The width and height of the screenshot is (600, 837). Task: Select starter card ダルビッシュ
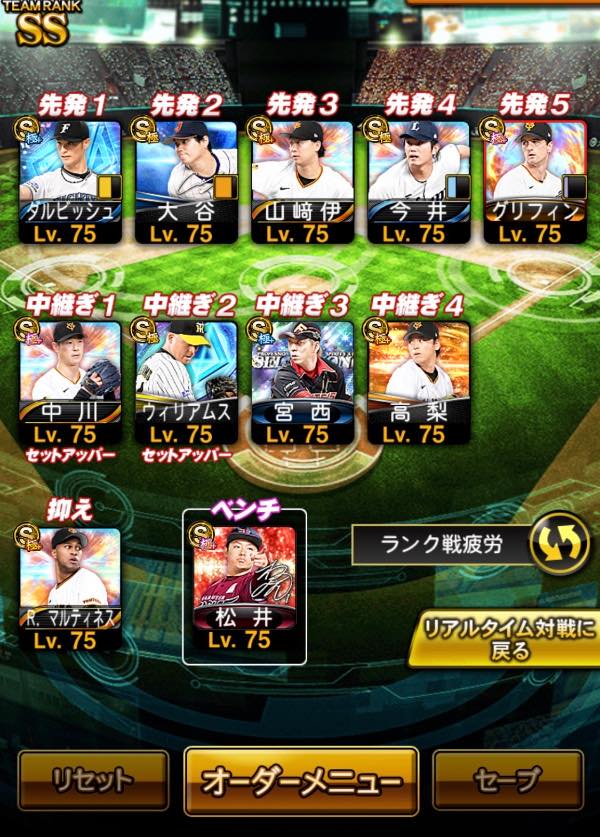70,180
